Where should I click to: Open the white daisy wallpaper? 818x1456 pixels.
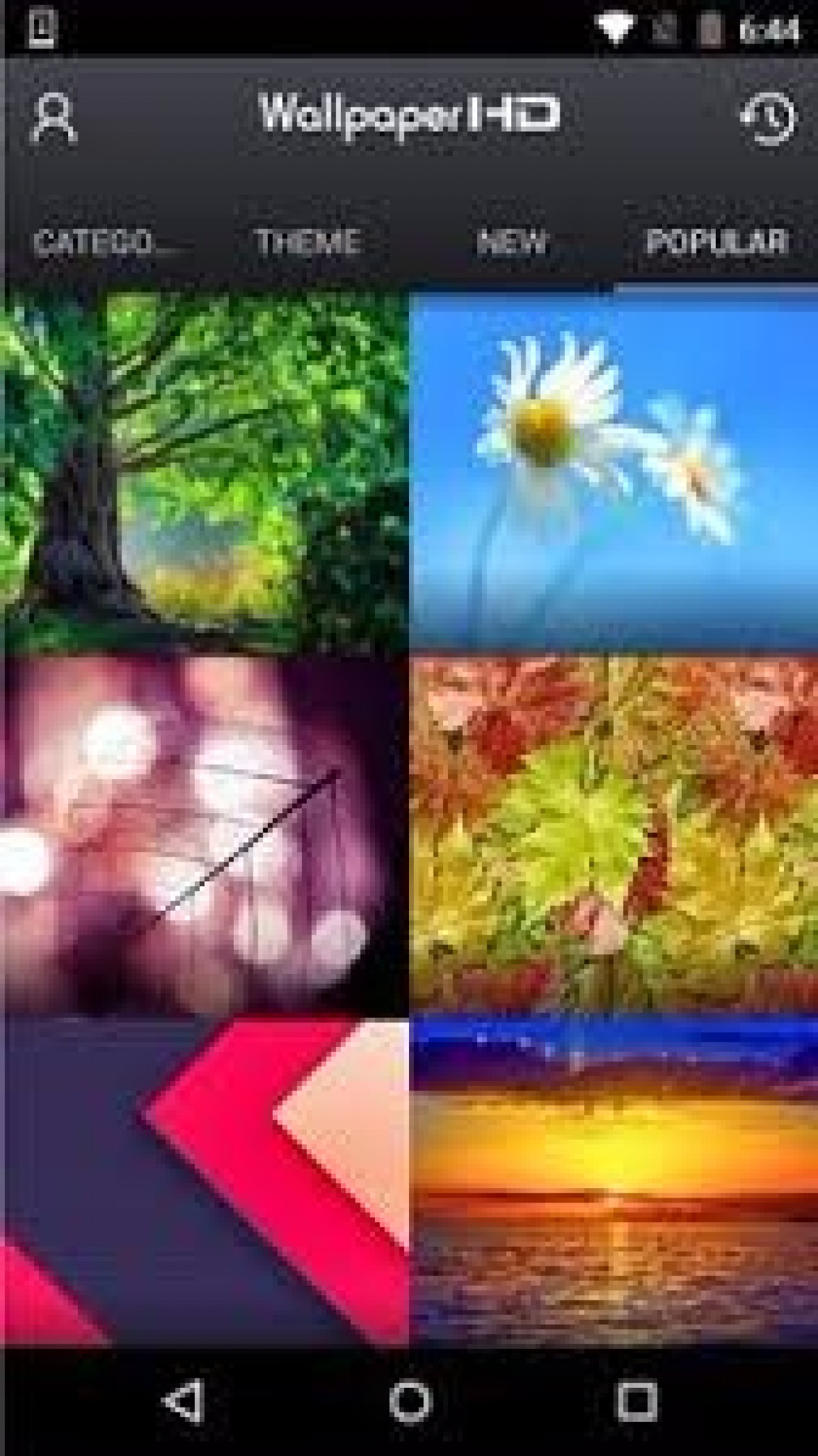click(614, 472)
